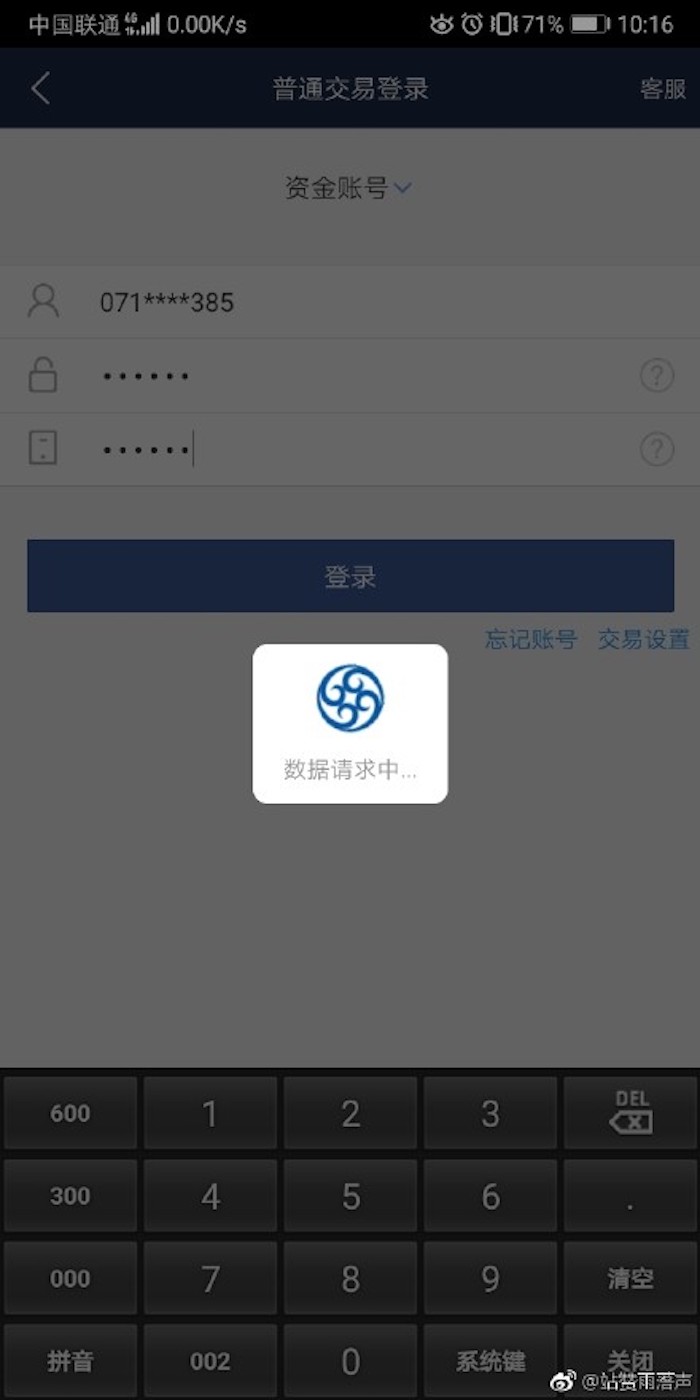The image size is (700, 1400).
Task: Open the 交易设置 link
Action: click(x=643, y=640)
